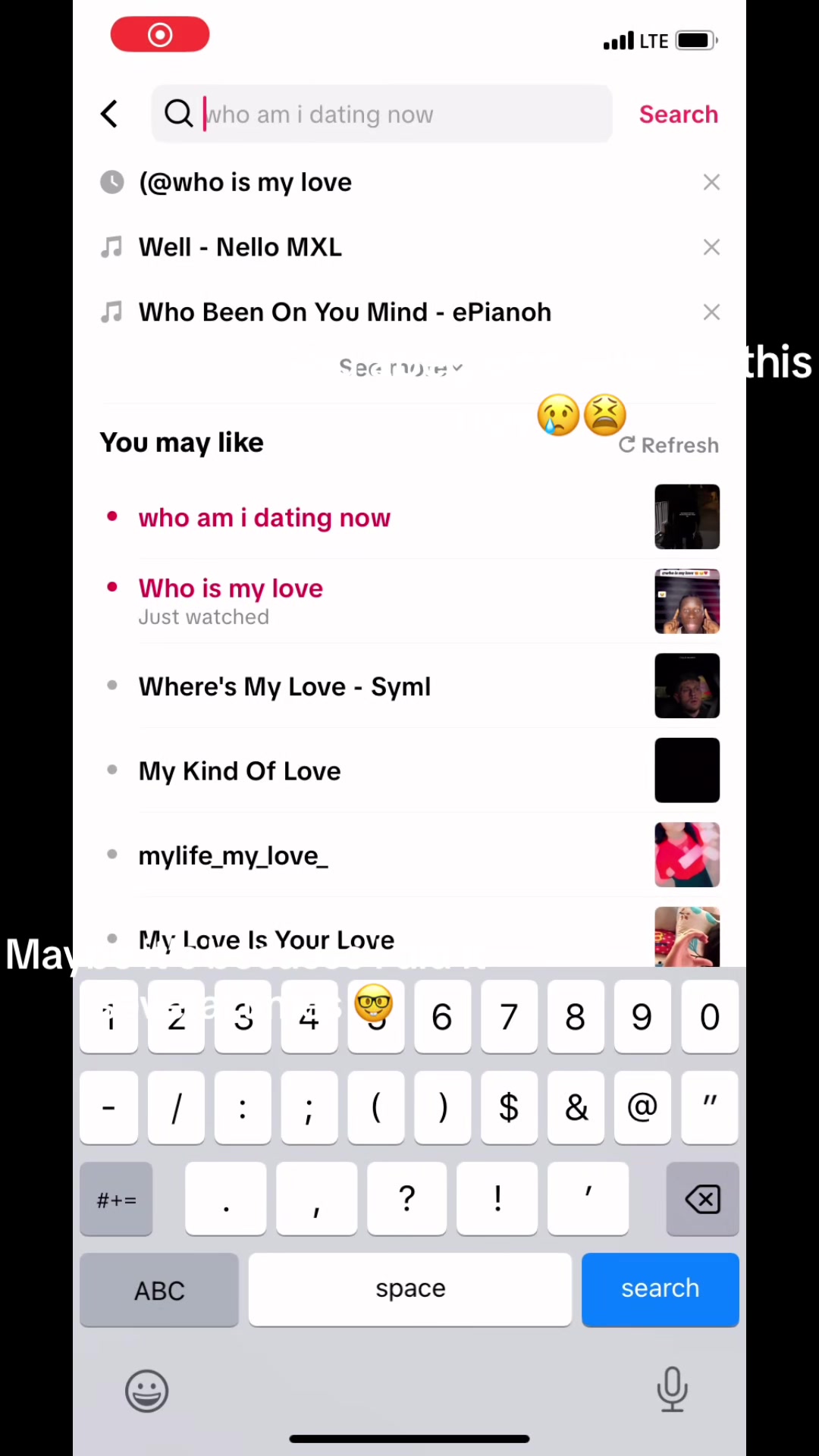Select suggestion 'who am i dating now'
The width and height of the screenshot is (819, 1456).
(264, 518)
